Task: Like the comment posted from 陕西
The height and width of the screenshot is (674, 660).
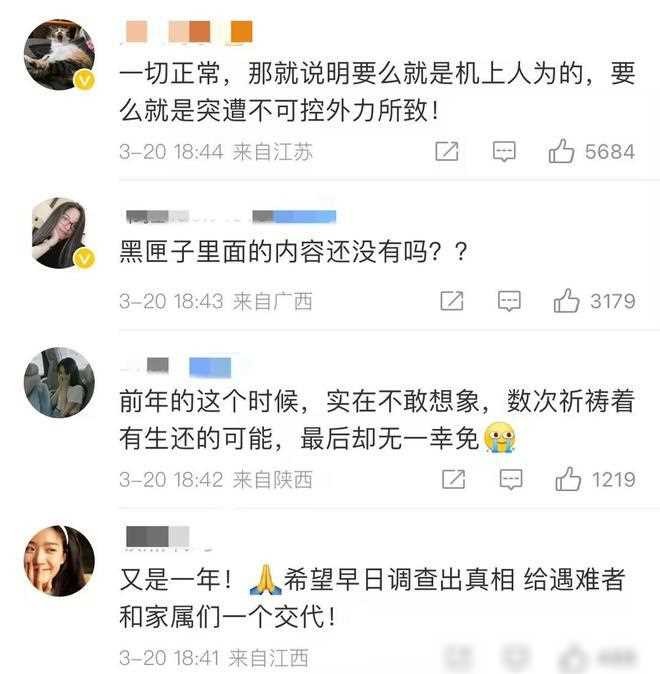Action: coord(568,479)
